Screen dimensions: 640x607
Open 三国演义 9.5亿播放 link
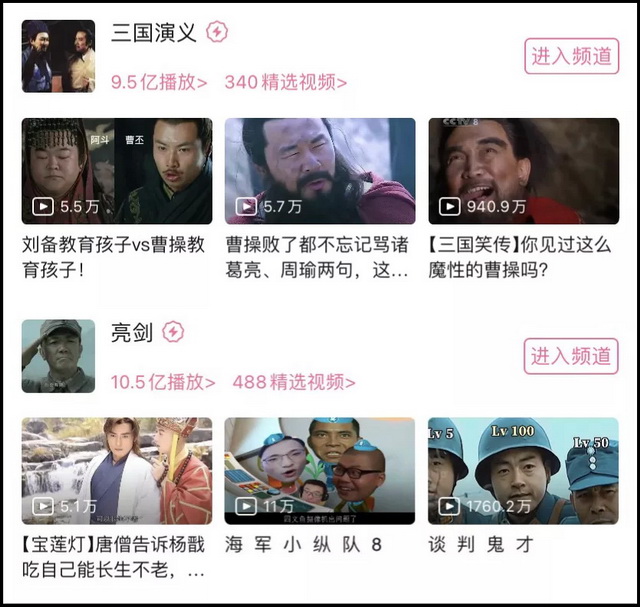click(158, 82)
